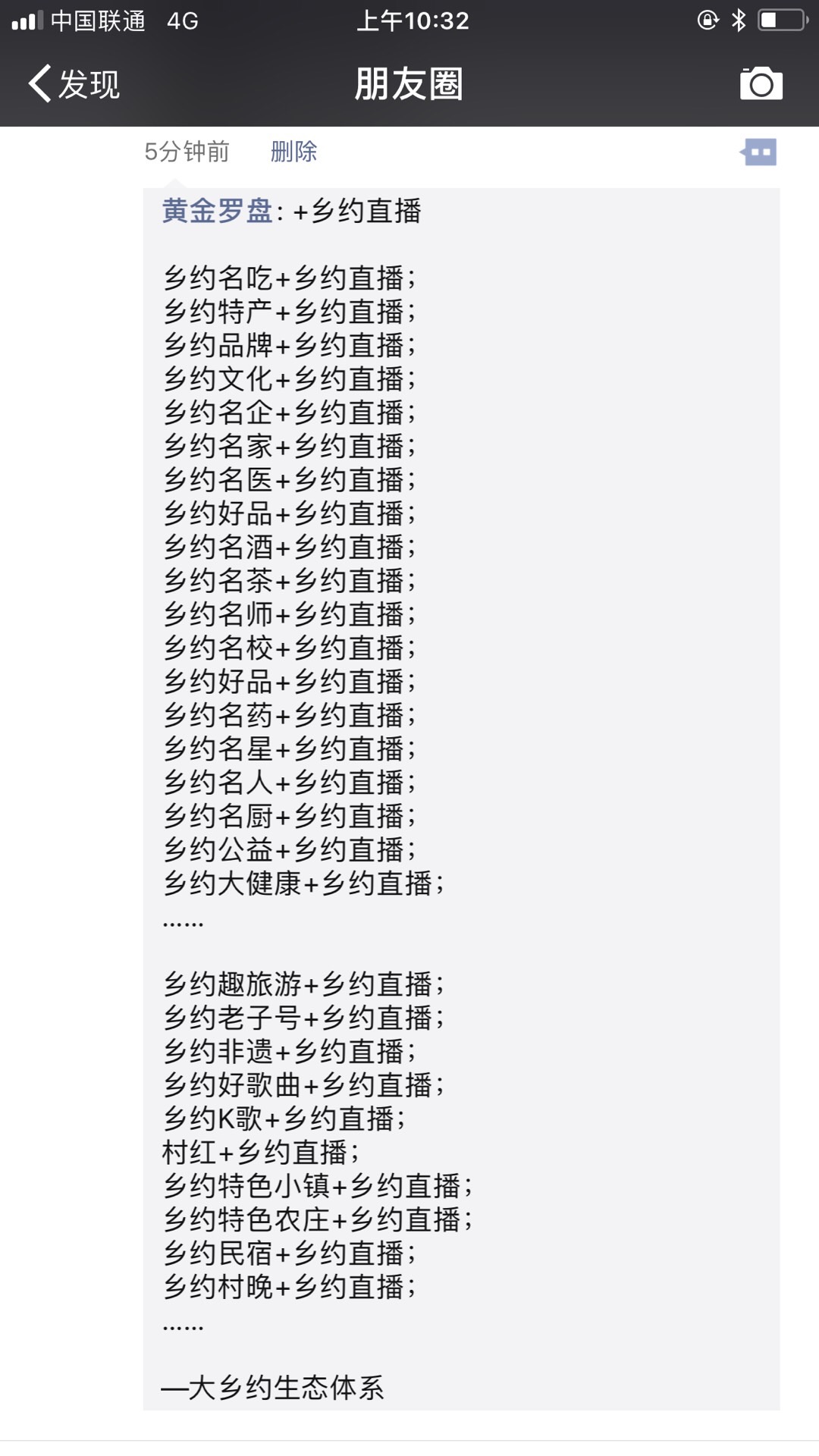The width and height of the screenshot is (819, 1456).
Task: Open the like and comment menu
Action: coord(759,152)
